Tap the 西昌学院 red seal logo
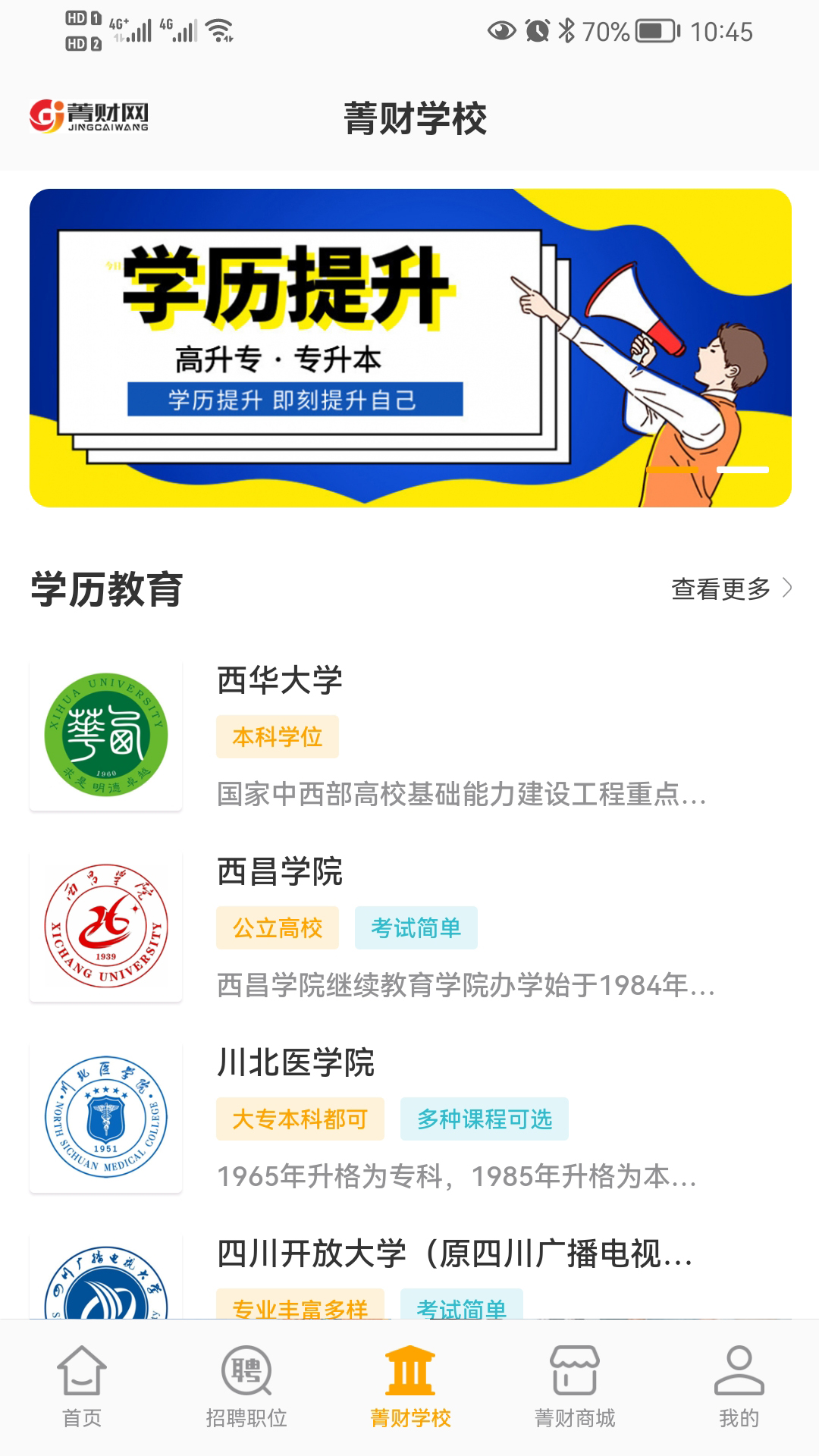The height and width of the screenshot is (1456, 819). pyautogui.click(x=105, y=927)
